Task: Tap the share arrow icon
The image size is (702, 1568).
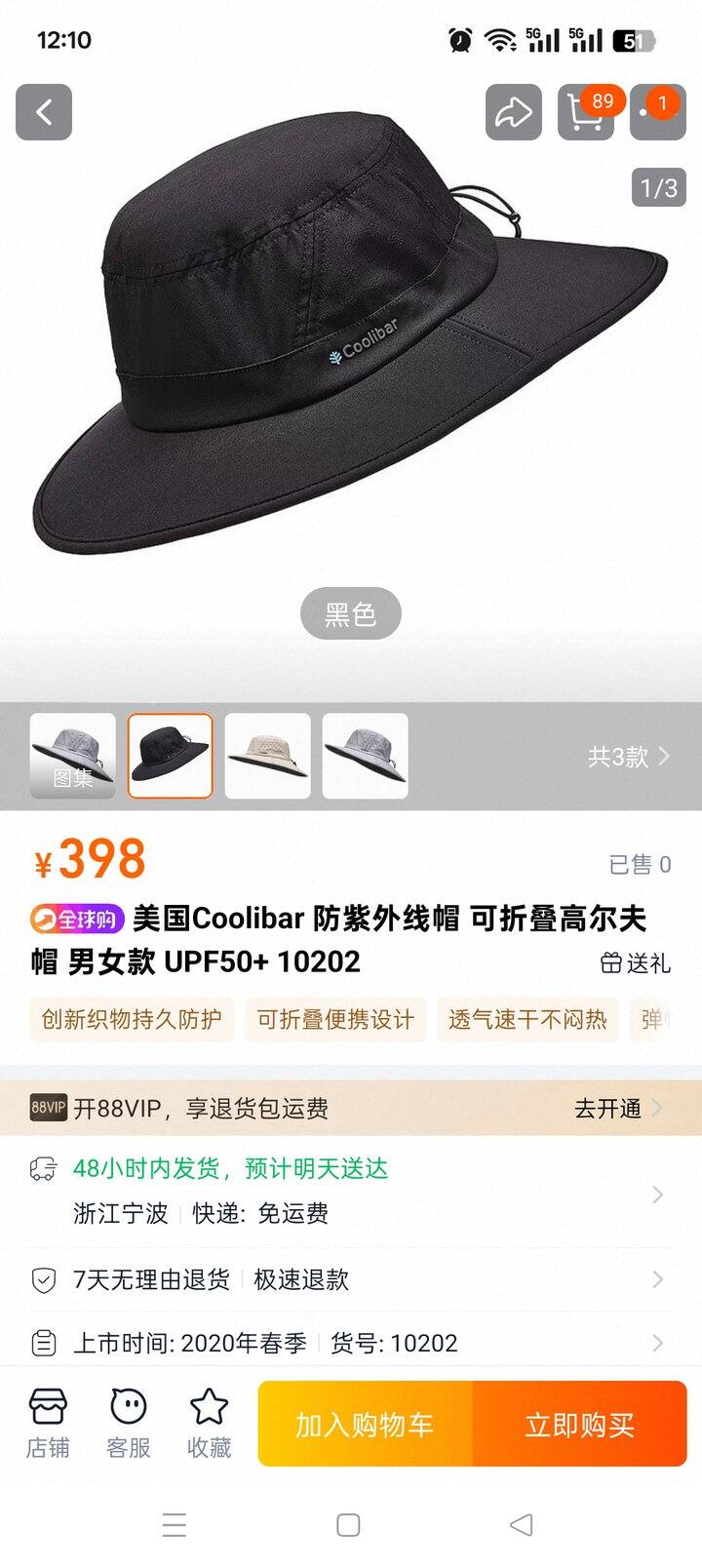Action: point(512,113)
